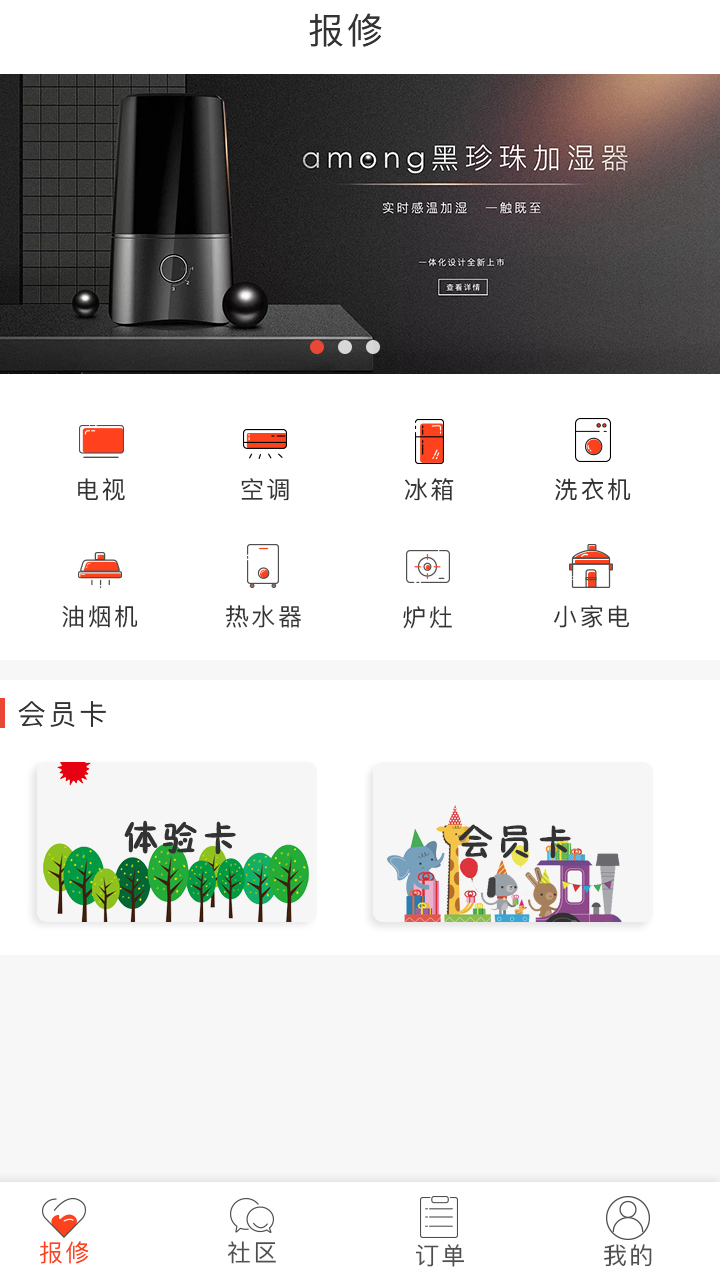Select the 报修 tab
720x1280 pixels.
(64, 1232)
